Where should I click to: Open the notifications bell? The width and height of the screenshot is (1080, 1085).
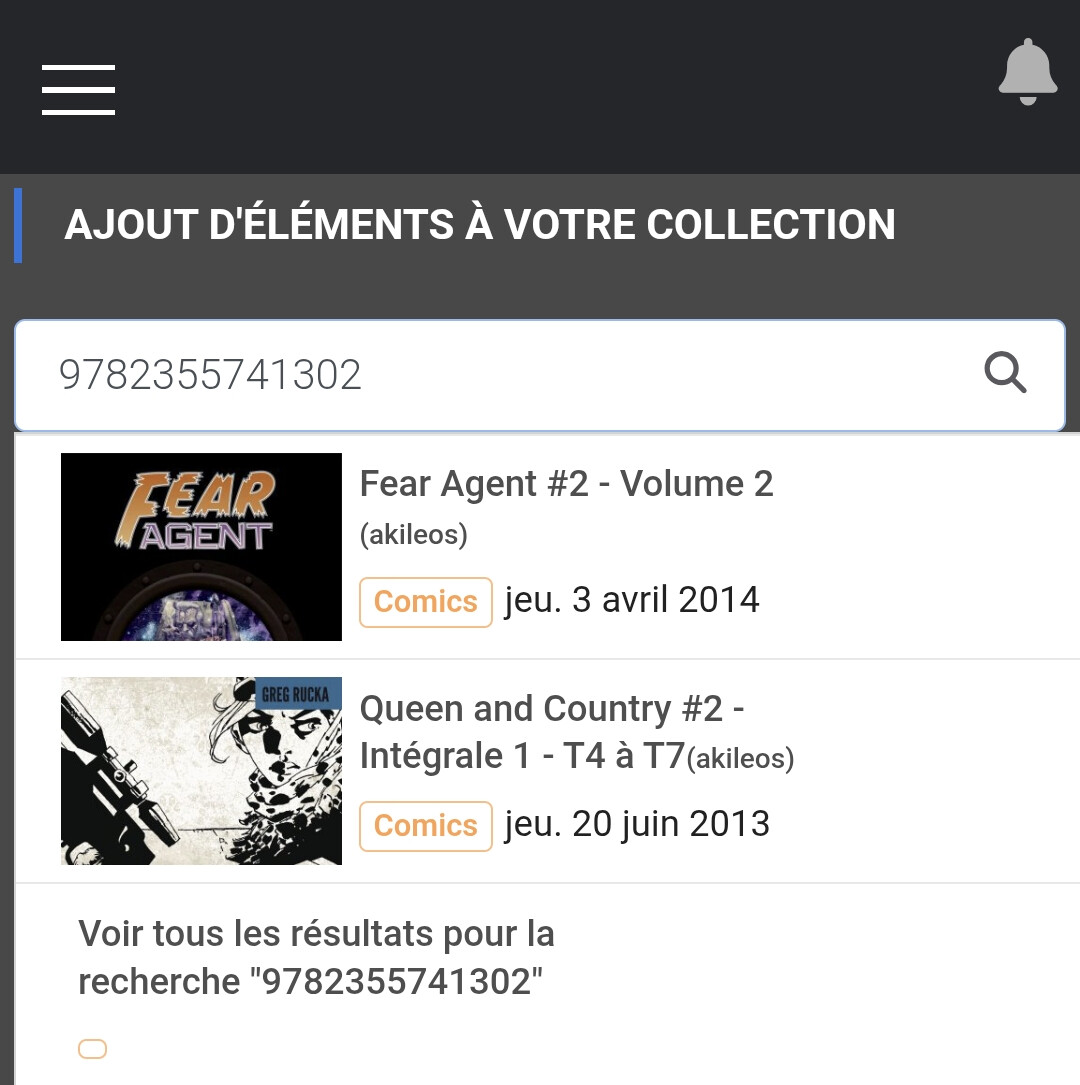point(1027,73)
